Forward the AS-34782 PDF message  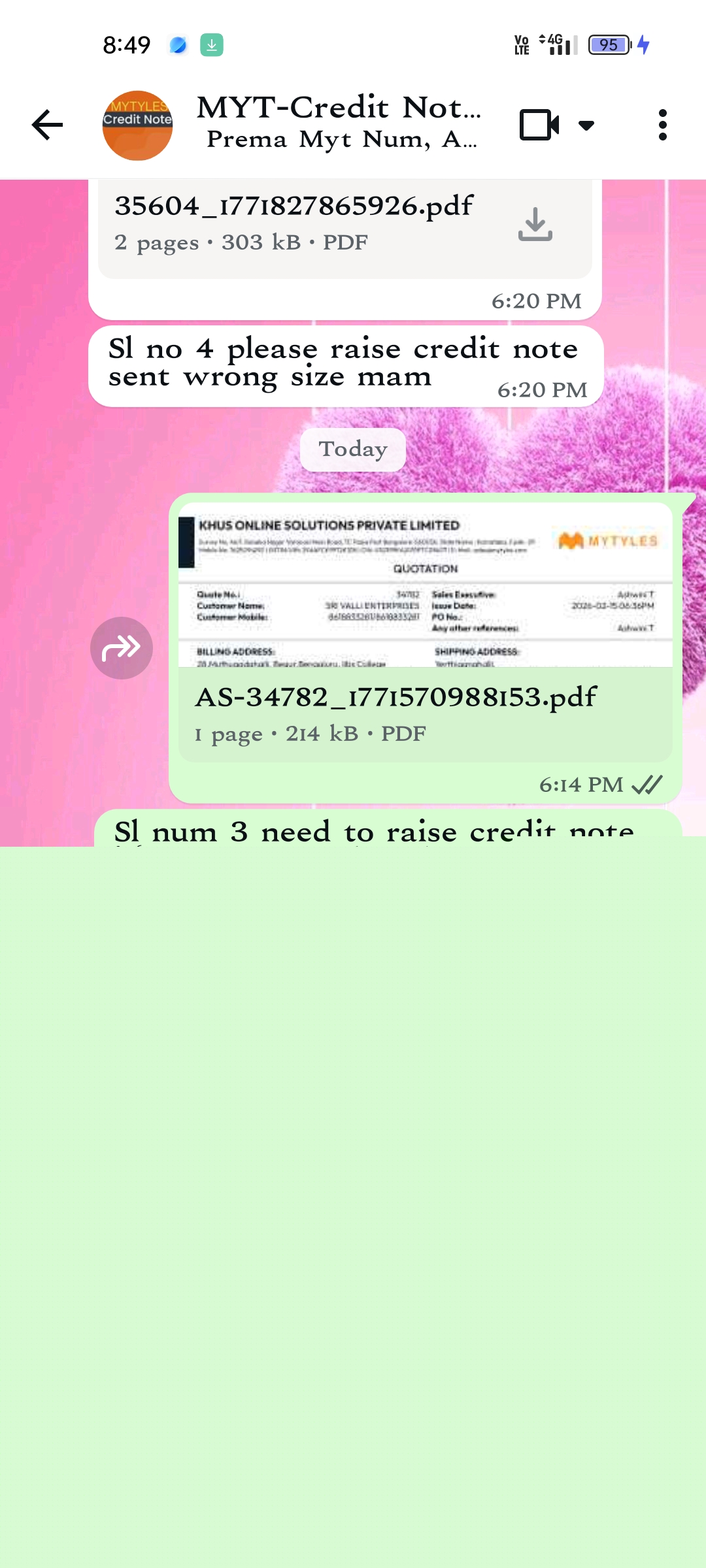122,648
